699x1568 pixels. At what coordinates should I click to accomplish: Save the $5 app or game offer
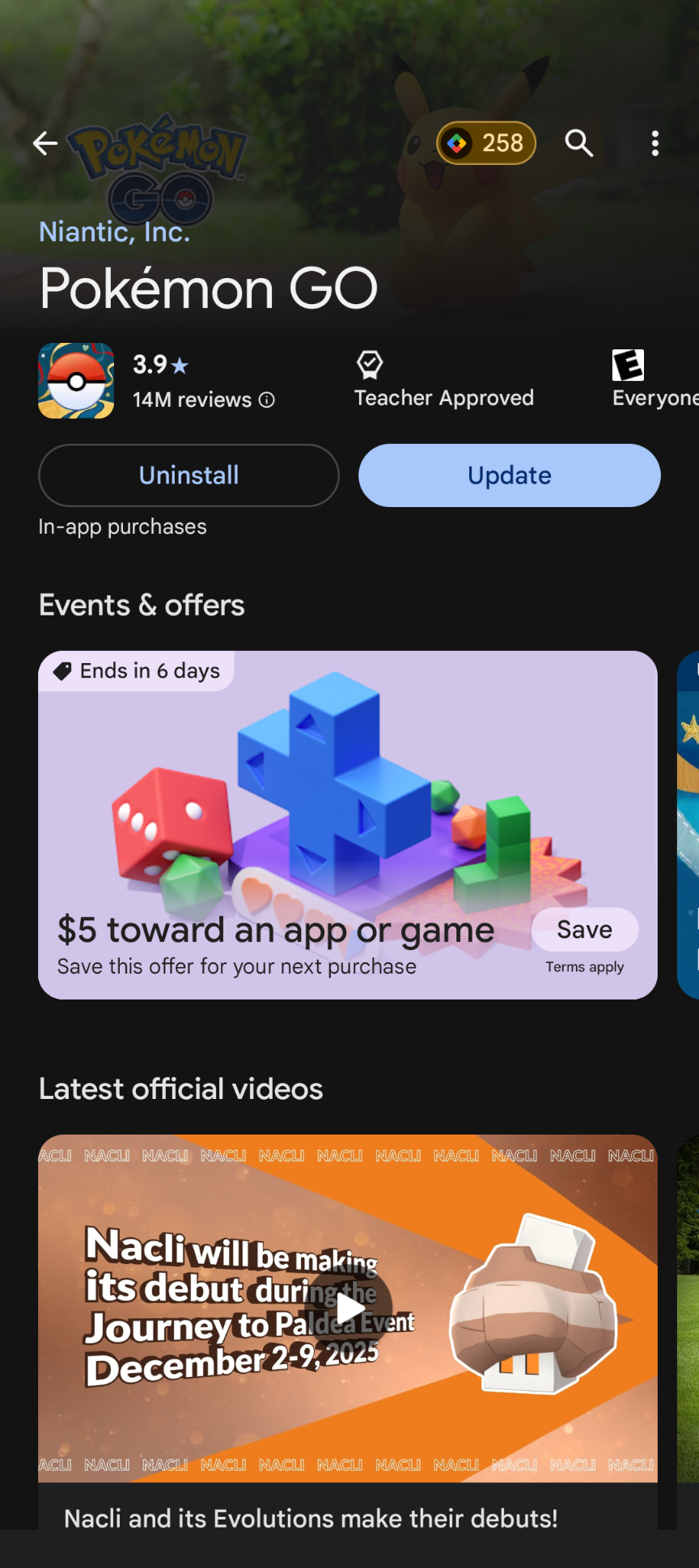tap(584, 930)
